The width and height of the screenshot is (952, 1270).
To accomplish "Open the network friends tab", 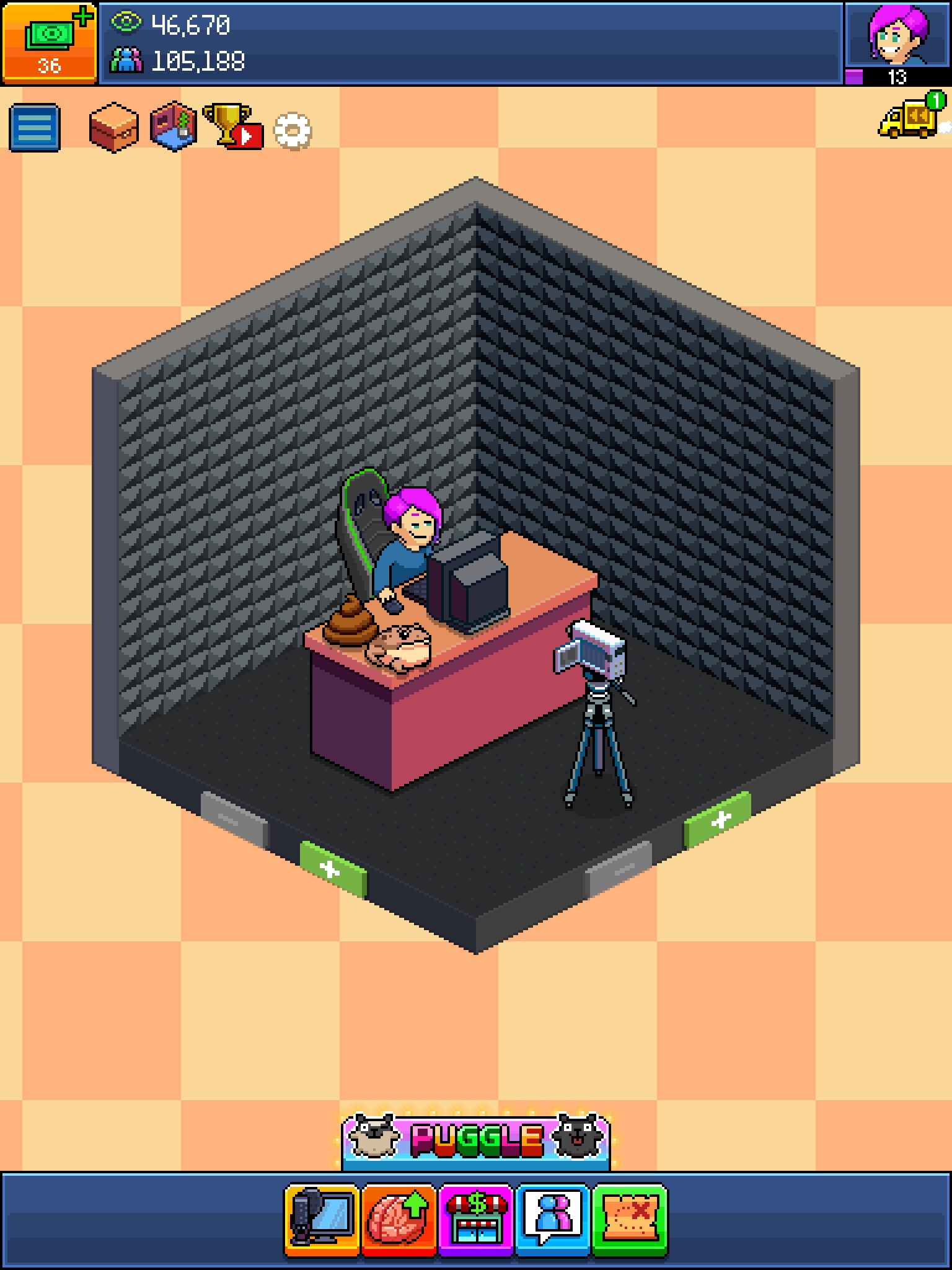I will [x=553, y=1220].
